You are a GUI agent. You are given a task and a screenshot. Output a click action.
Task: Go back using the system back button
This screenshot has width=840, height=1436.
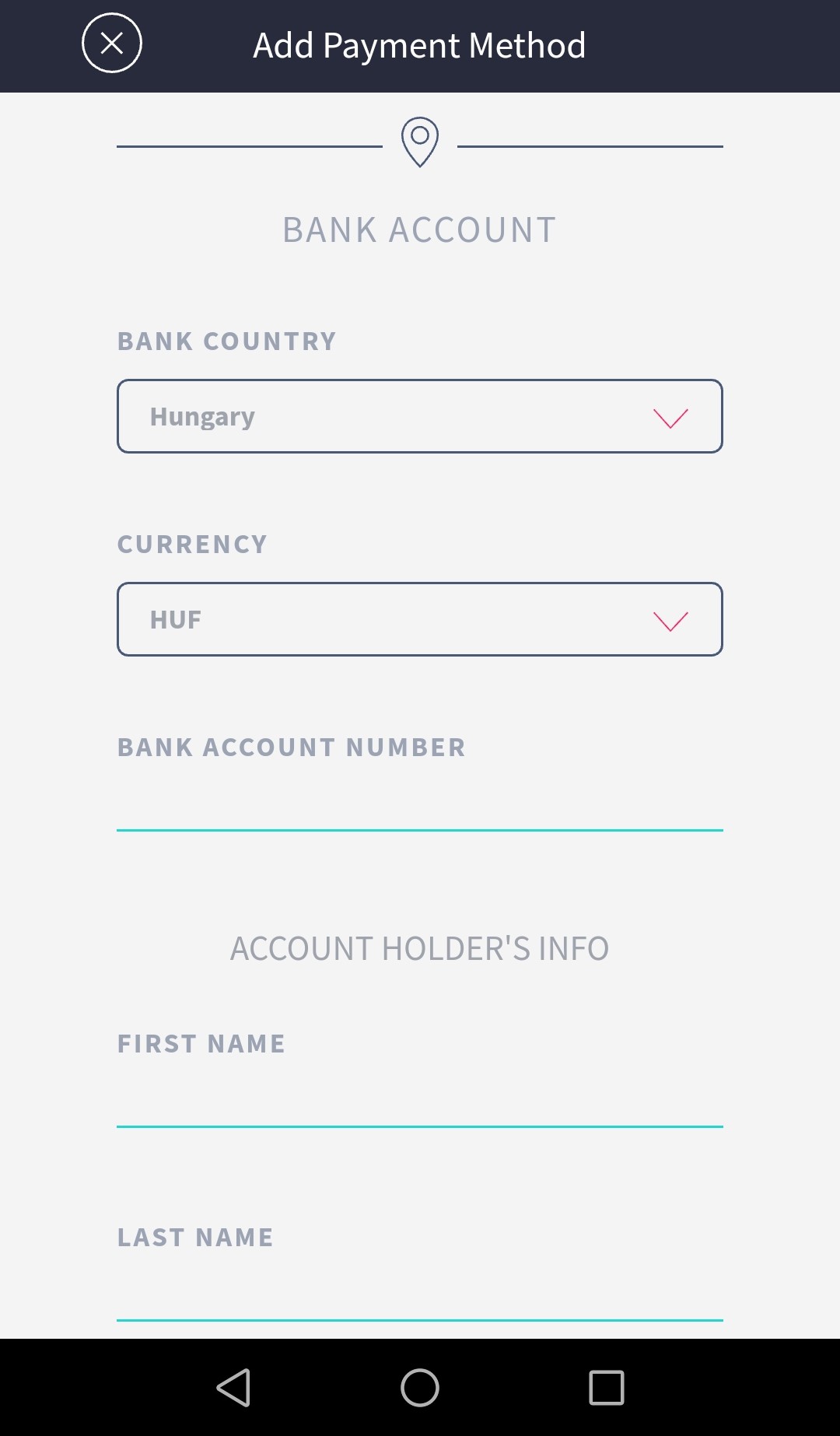point(233,1388)
